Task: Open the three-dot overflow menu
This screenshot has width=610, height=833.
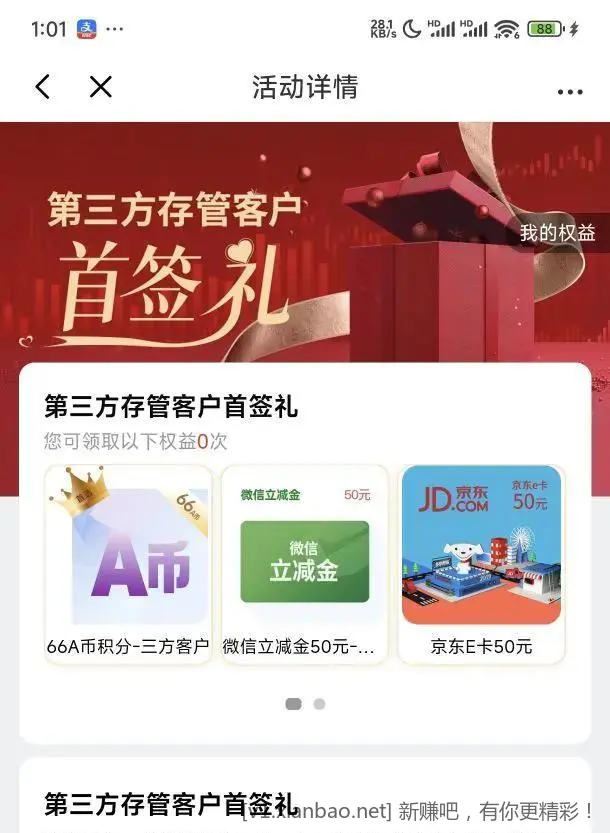Action: point(569,92)
